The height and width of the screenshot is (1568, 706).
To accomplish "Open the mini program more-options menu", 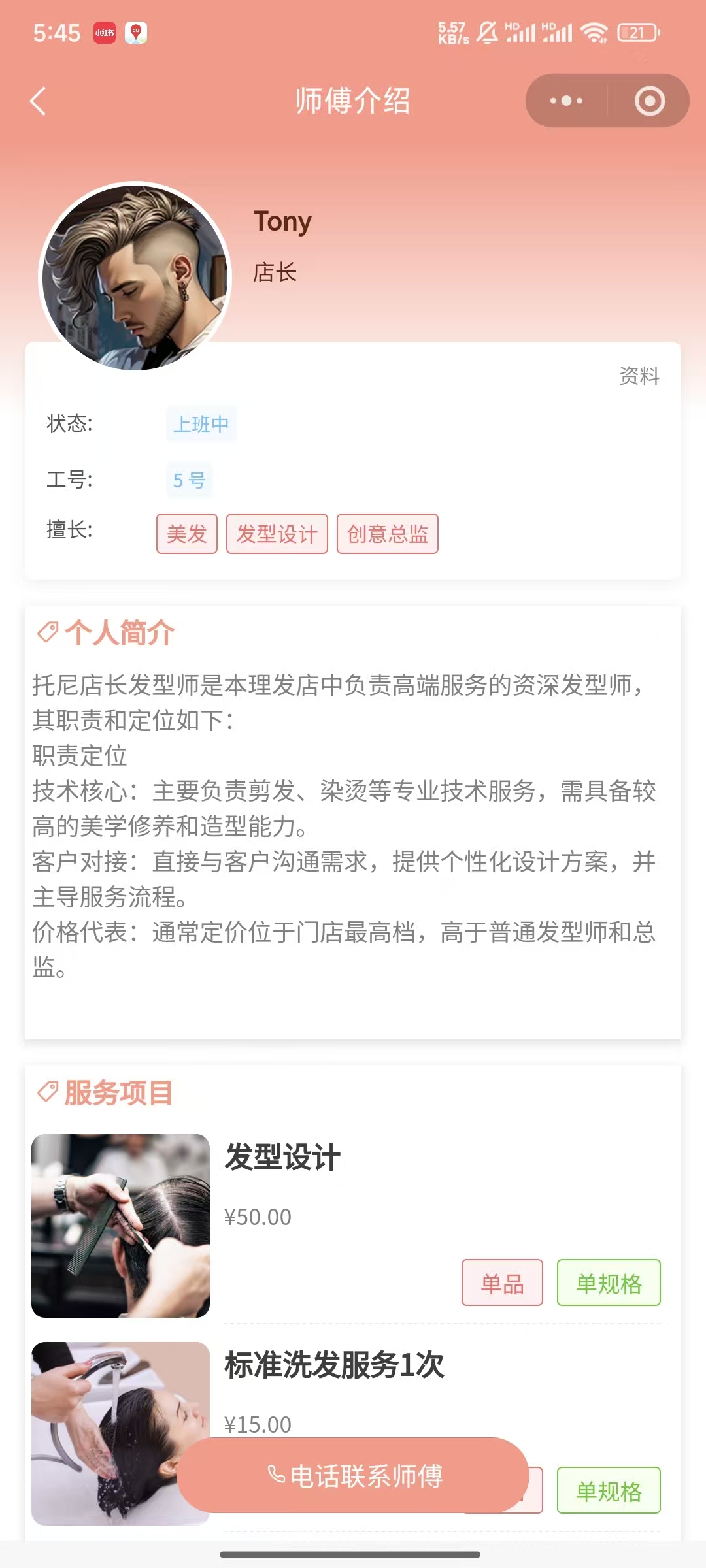I will (x=566, y=101).
